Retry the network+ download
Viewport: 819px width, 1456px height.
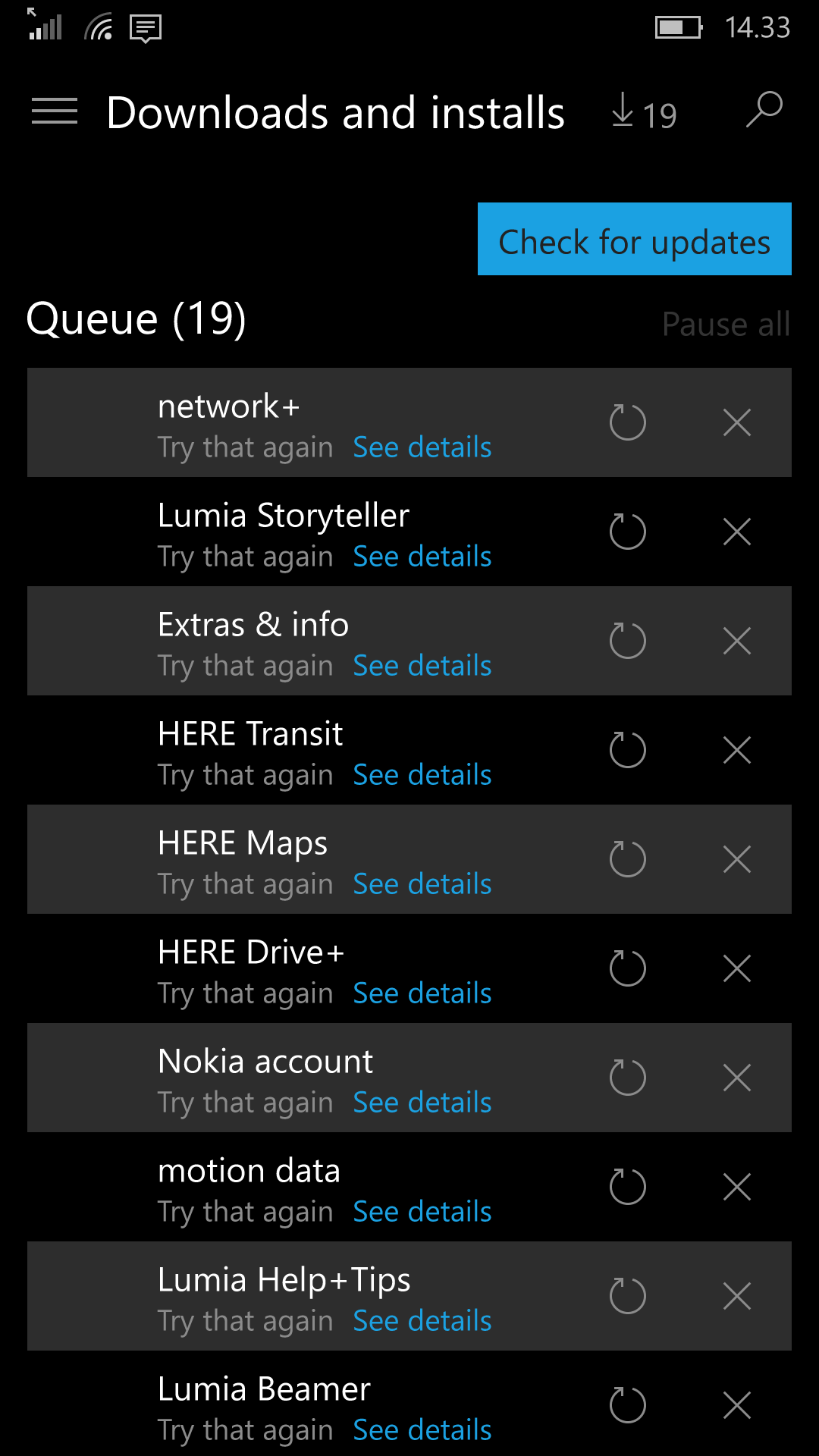pyautogui.click(x=628, y=422)
